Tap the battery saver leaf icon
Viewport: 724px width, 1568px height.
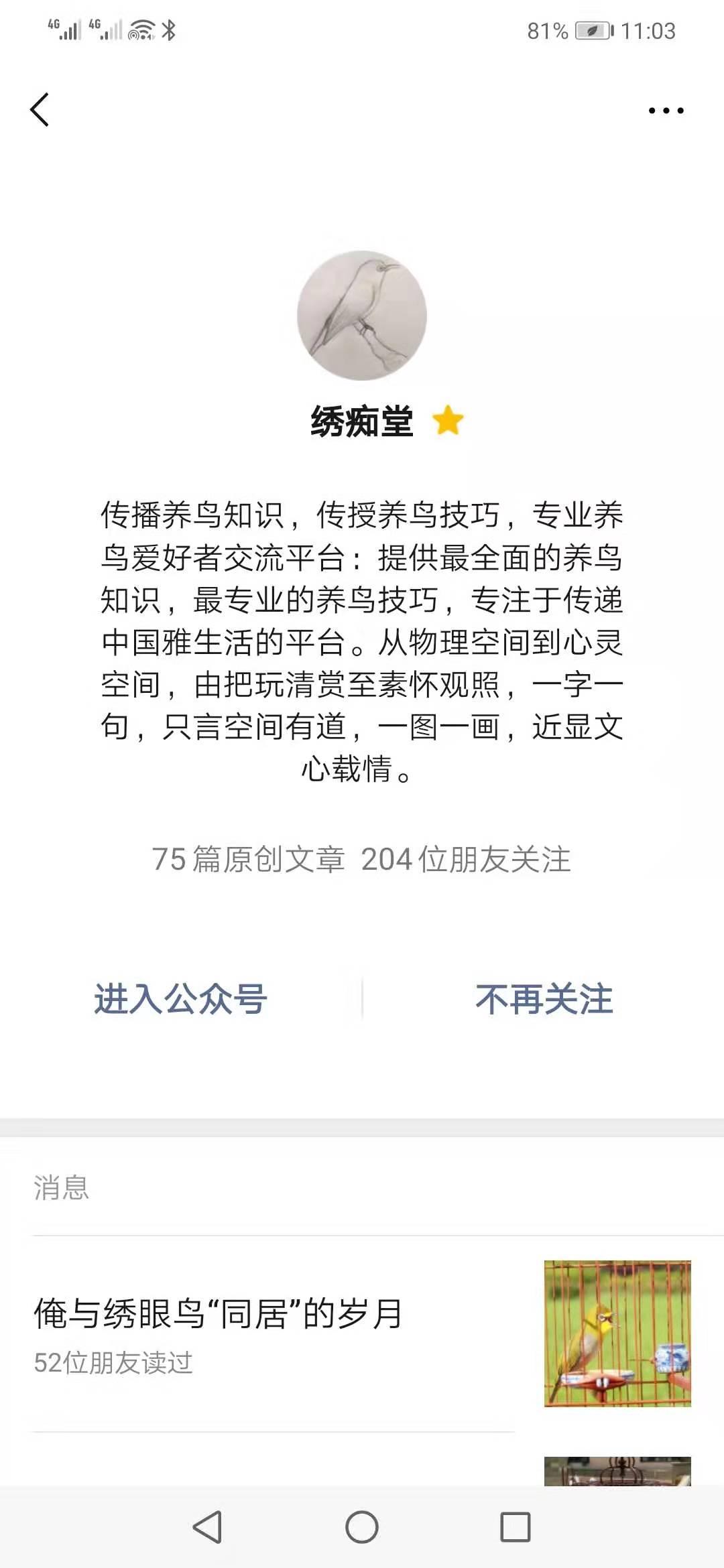[592, 28]
